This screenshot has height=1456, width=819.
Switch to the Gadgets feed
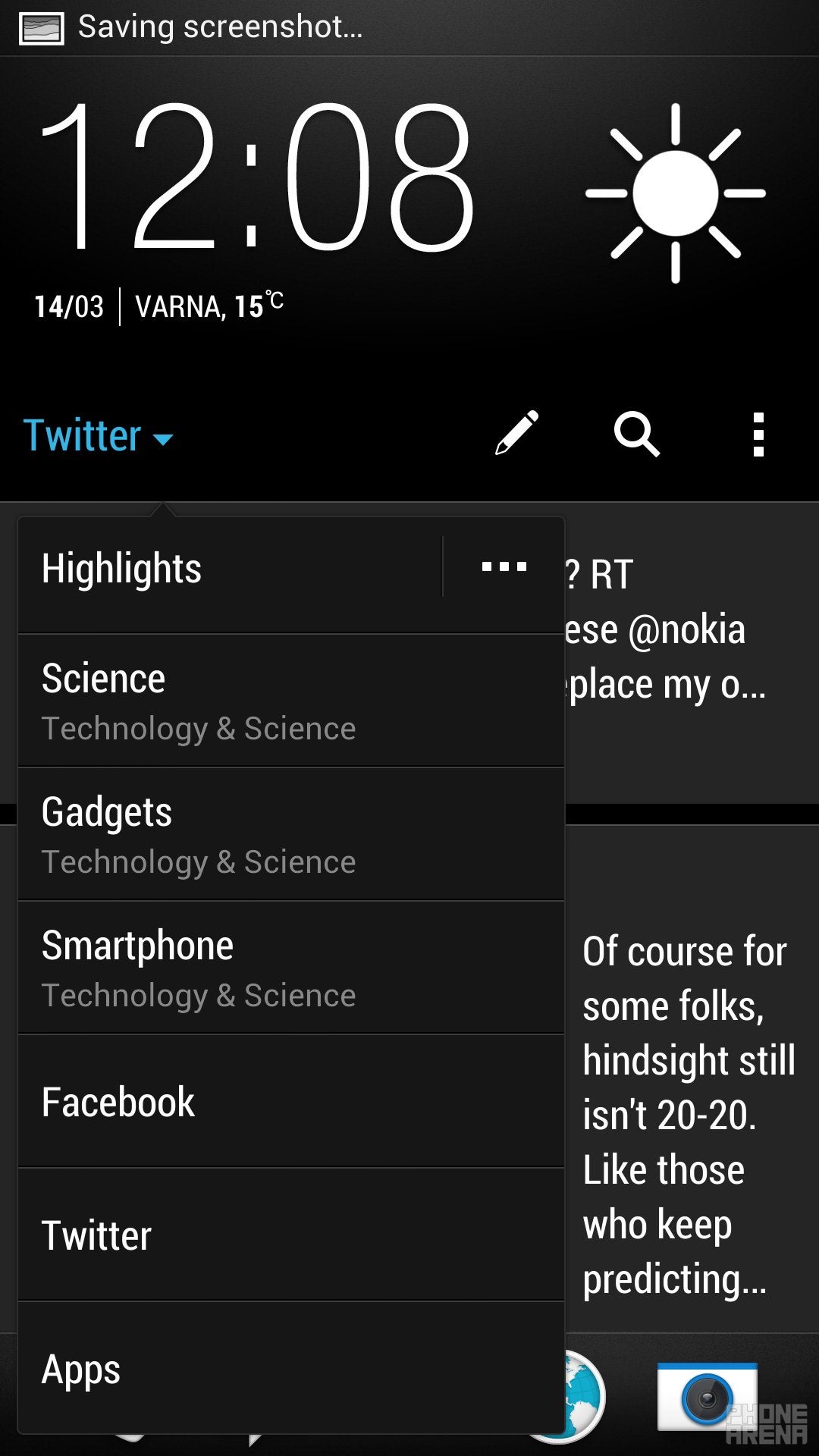coord(291,834)
